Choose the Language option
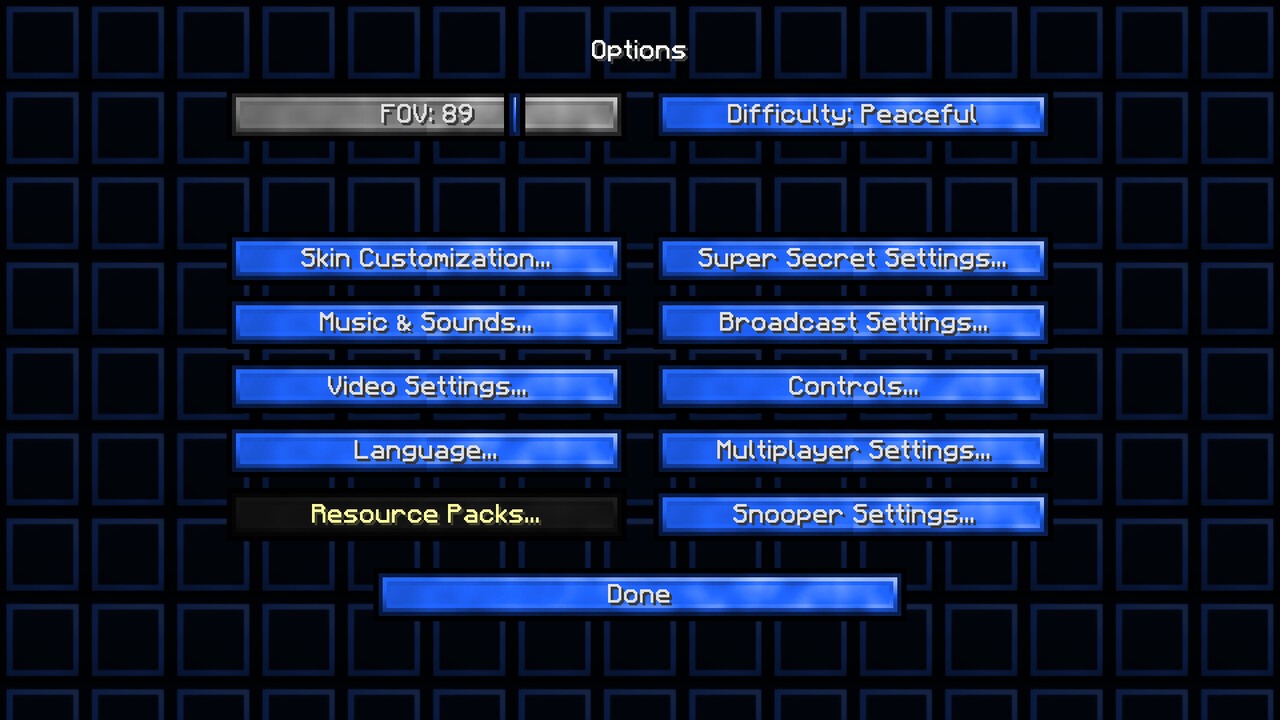The image size is (1280, 720). point(427,451)
